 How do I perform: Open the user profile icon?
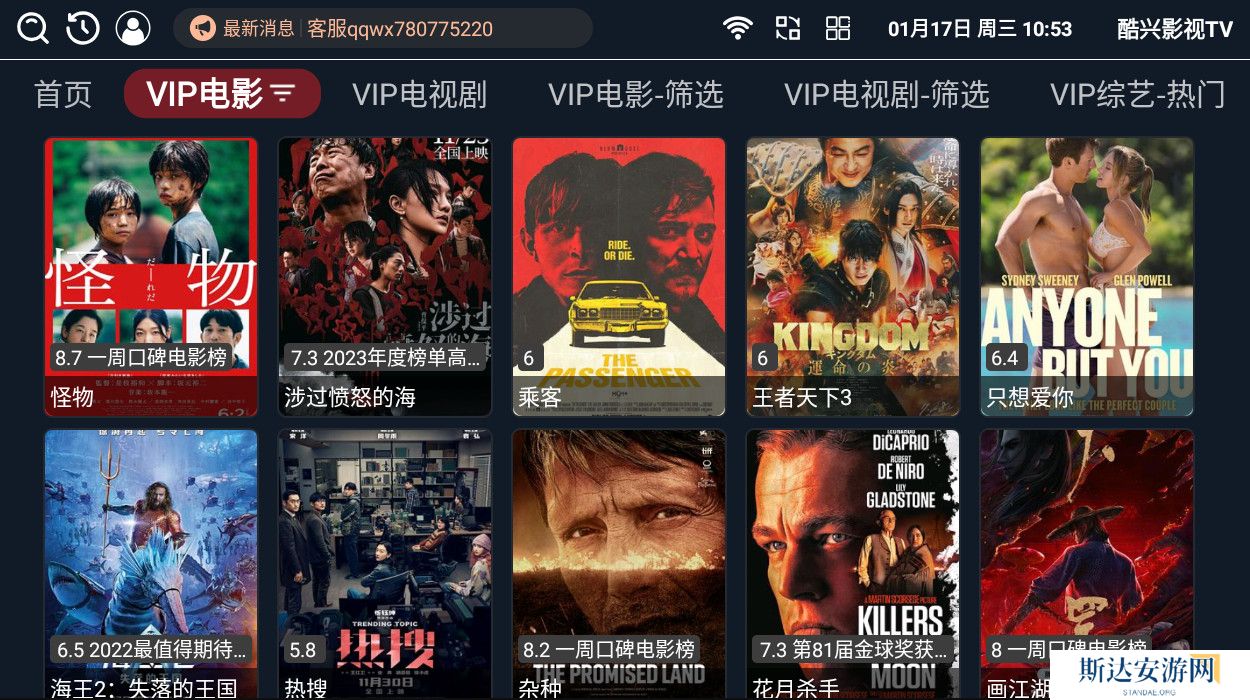pyautogui.click(x=132, y=28)
